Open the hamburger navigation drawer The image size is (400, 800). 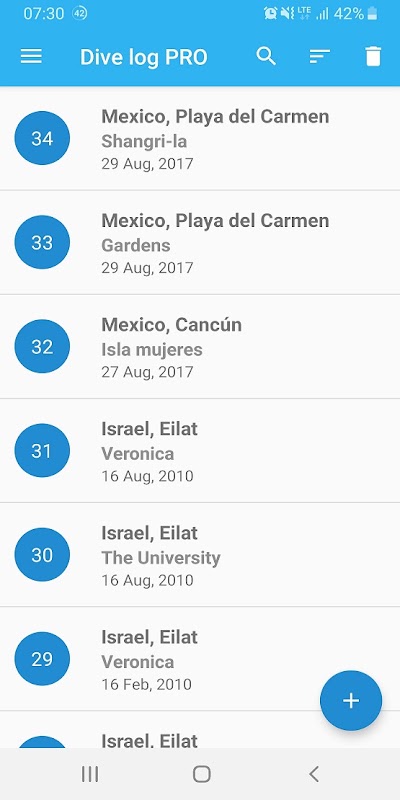31,57
